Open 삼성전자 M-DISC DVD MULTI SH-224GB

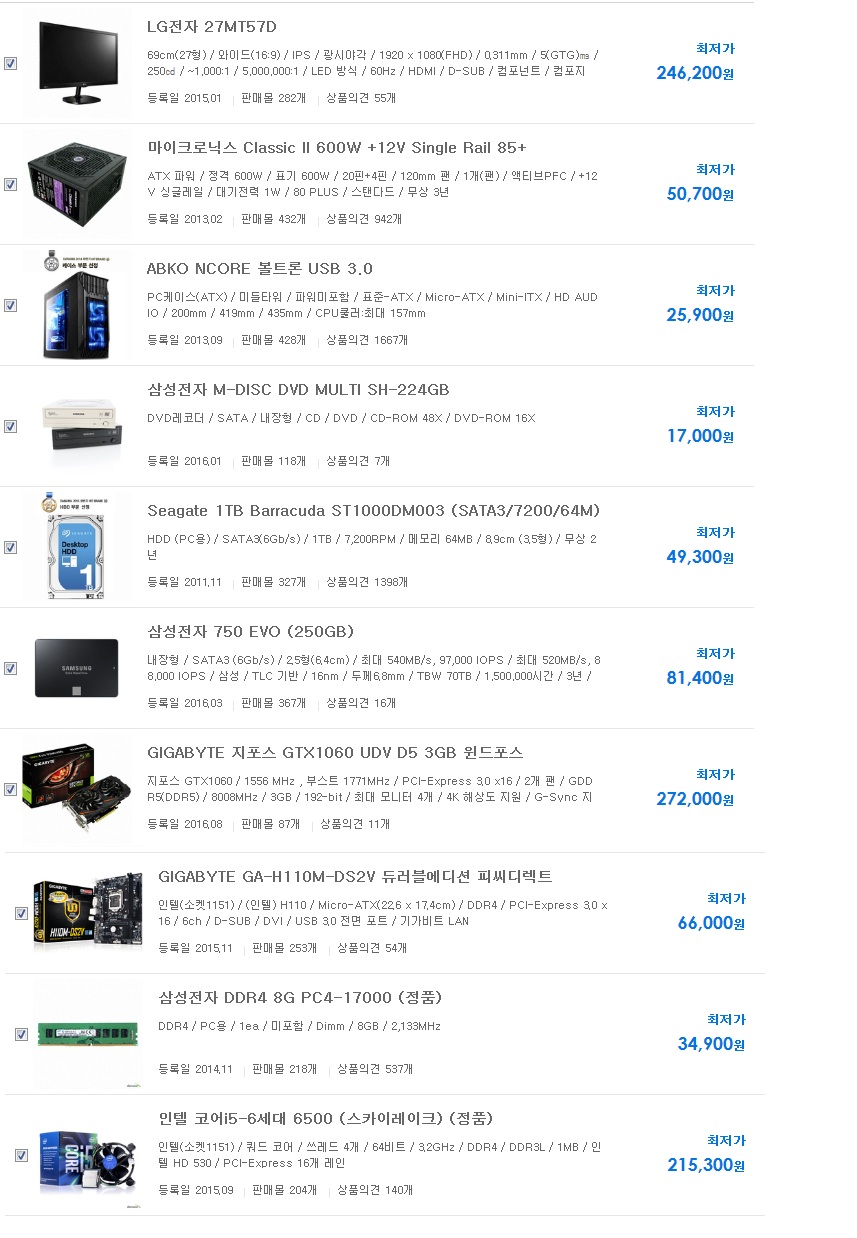(x=297, y=389)
